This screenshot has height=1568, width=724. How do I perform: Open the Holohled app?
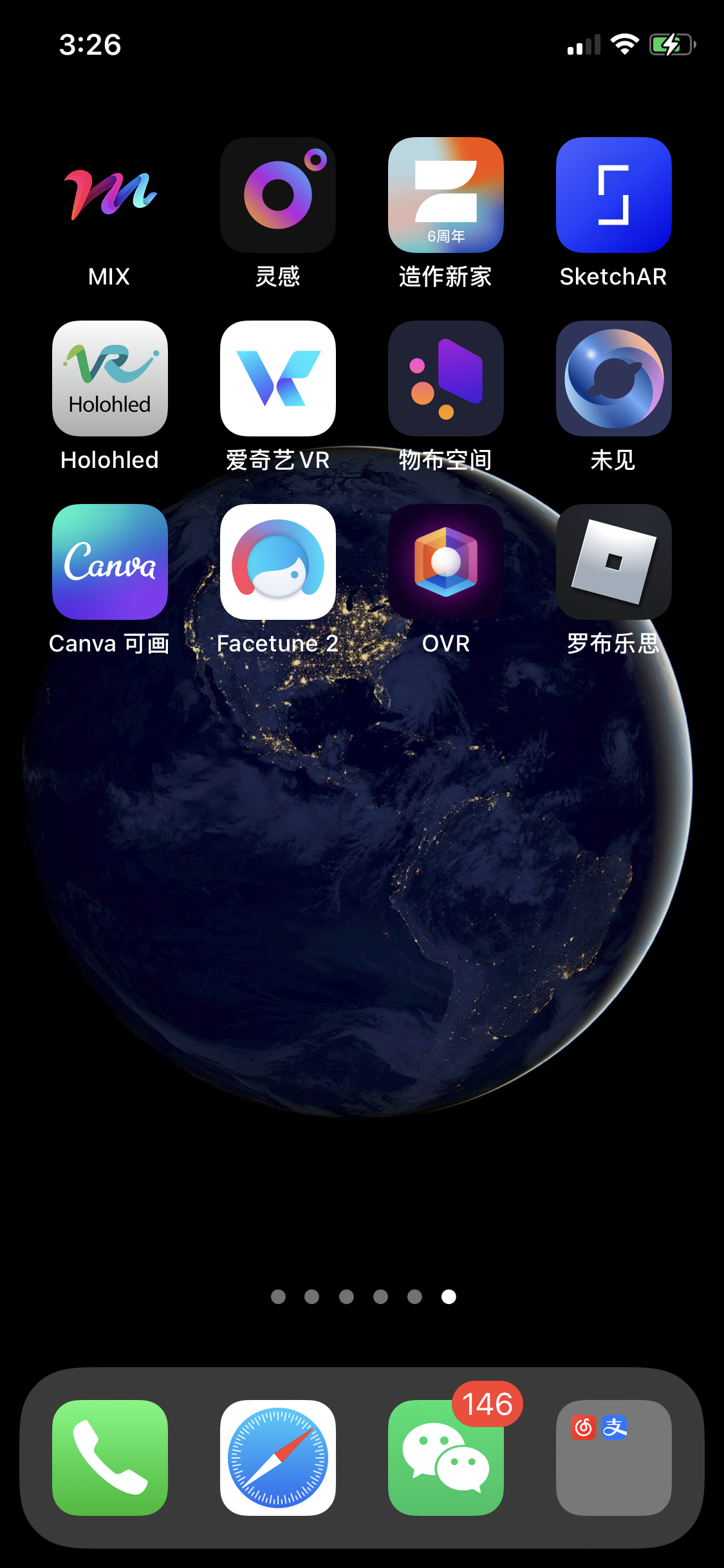coord(110,378)
